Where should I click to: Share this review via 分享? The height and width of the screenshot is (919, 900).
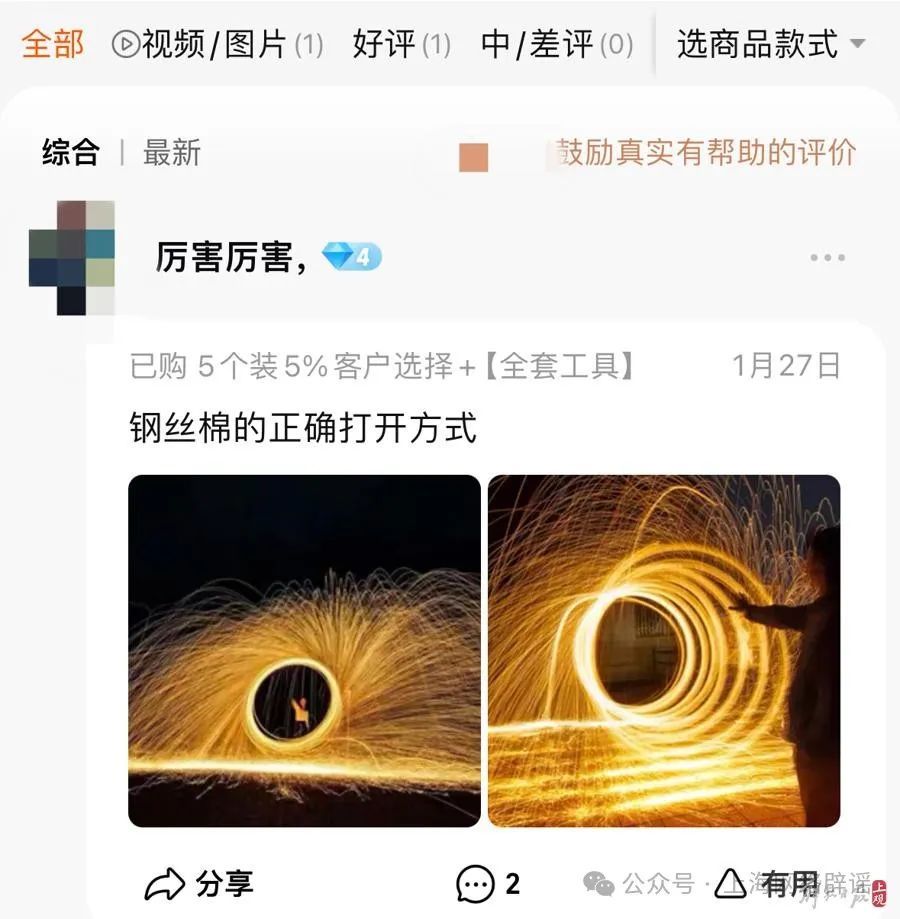point(199,884)
